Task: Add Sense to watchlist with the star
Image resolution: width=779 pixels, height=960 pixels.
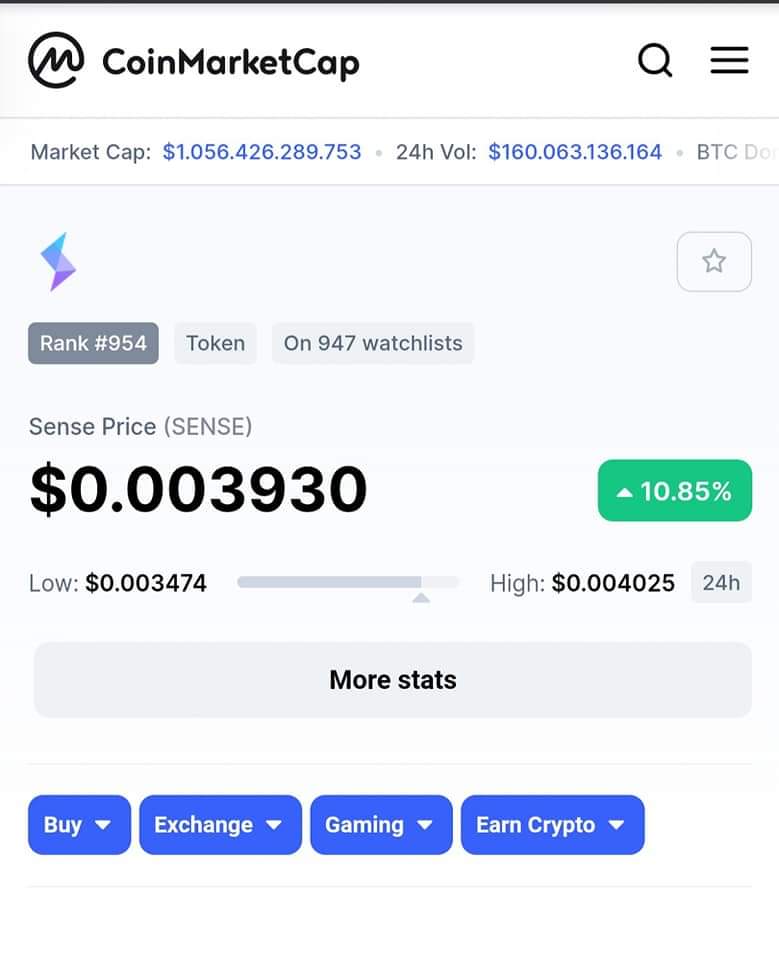Action: pyautogui.click(x=714, y=262)
